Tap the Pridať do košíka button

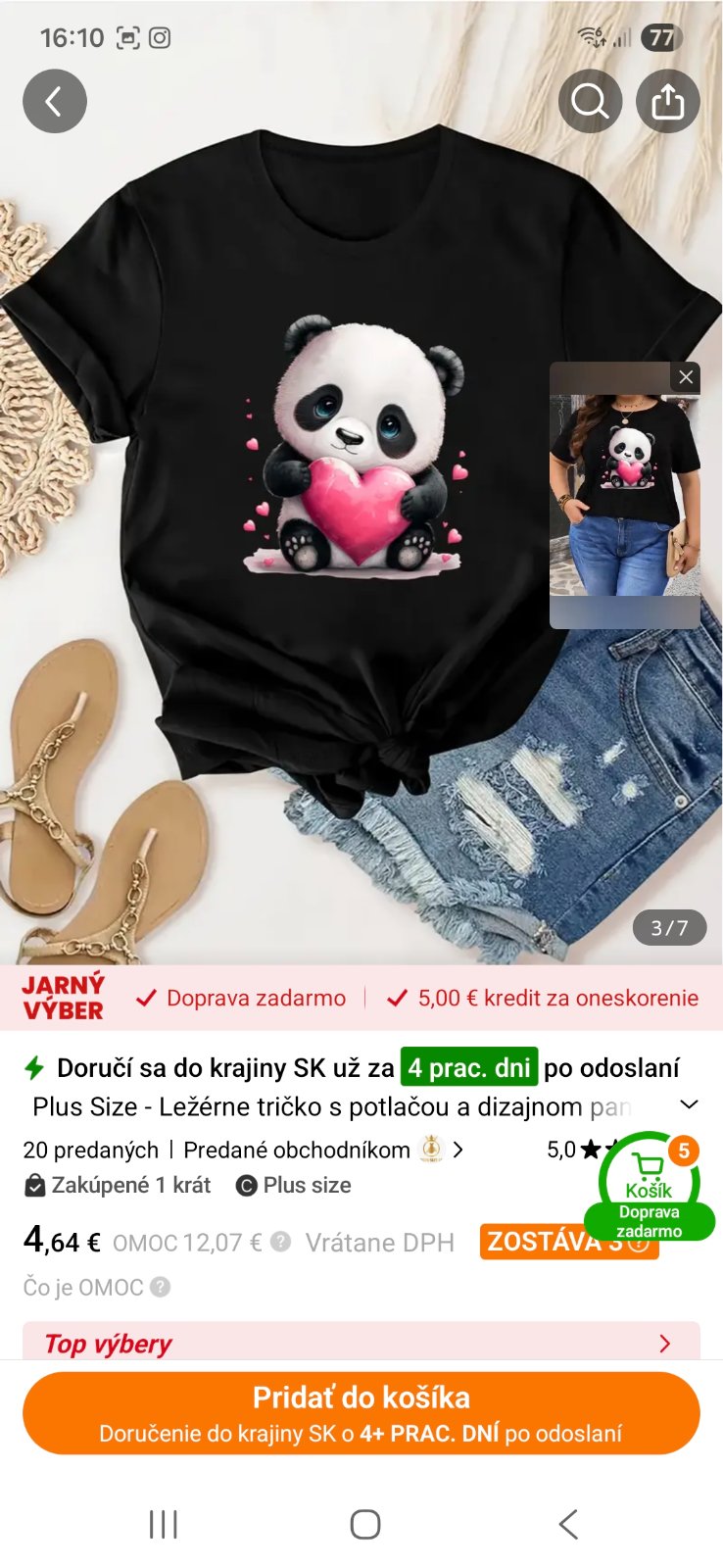pos(361,1412)
